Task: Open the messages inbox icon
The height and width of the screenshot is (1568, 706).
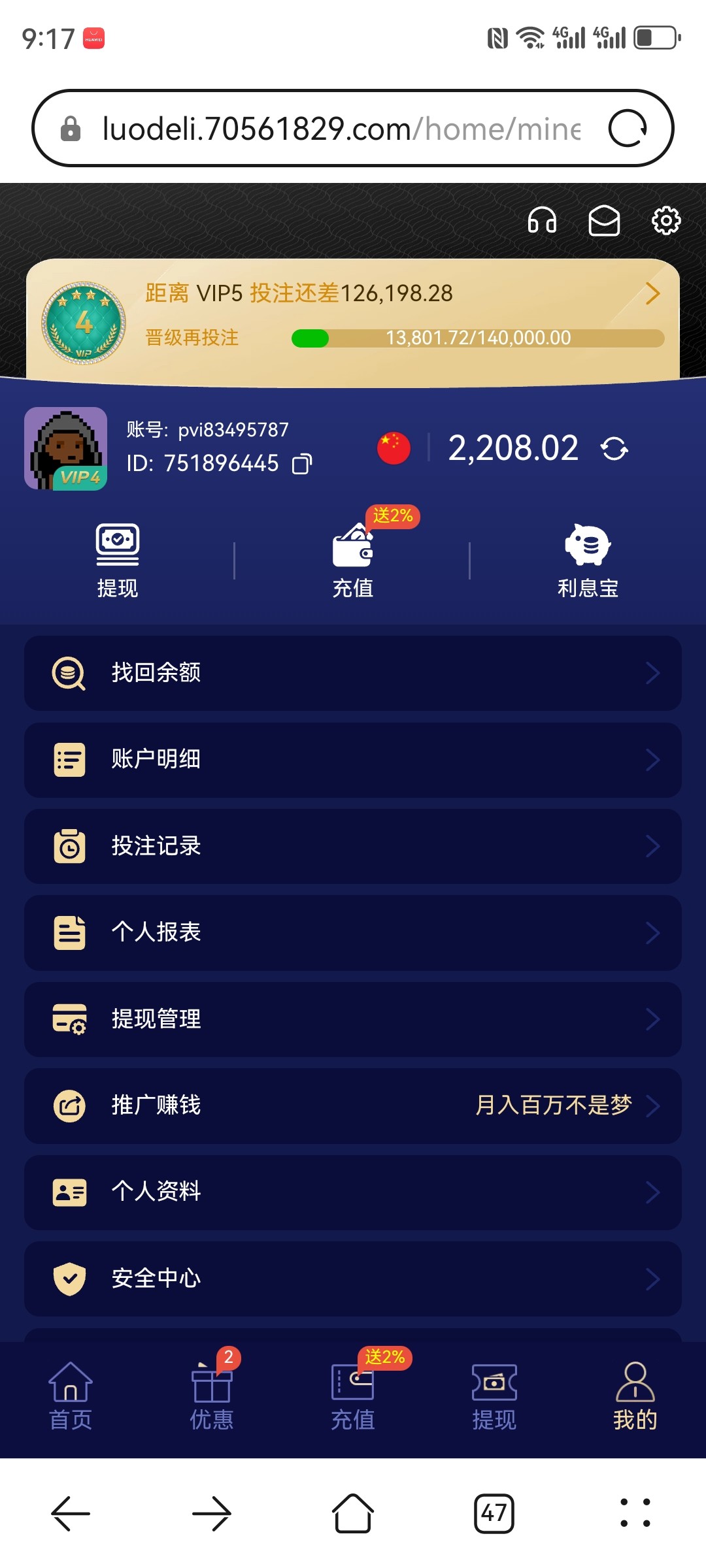Action: click(604, 221)
